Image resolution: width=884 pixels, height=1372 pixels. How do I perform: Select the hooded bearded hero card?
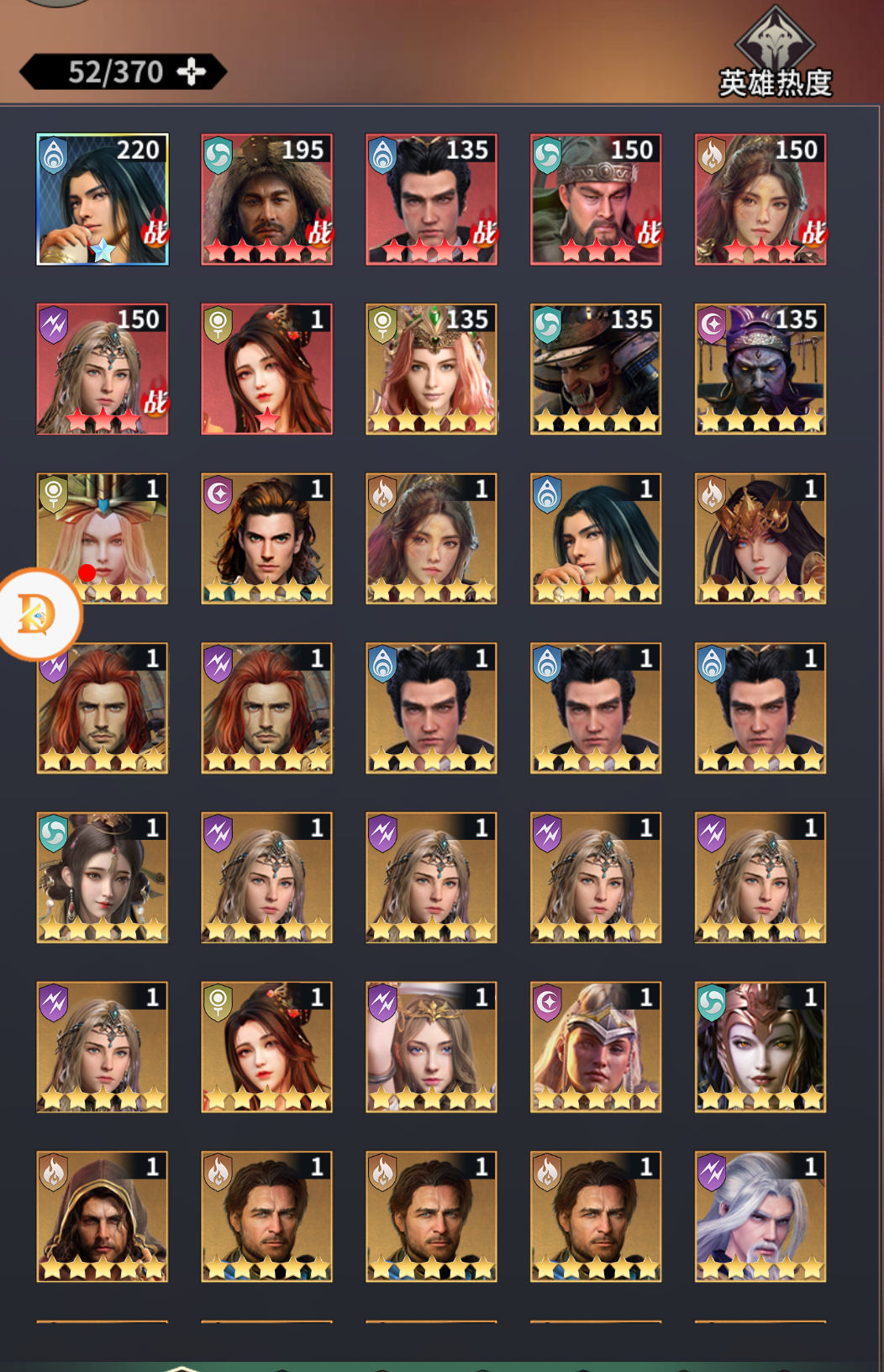(103, 1216)
